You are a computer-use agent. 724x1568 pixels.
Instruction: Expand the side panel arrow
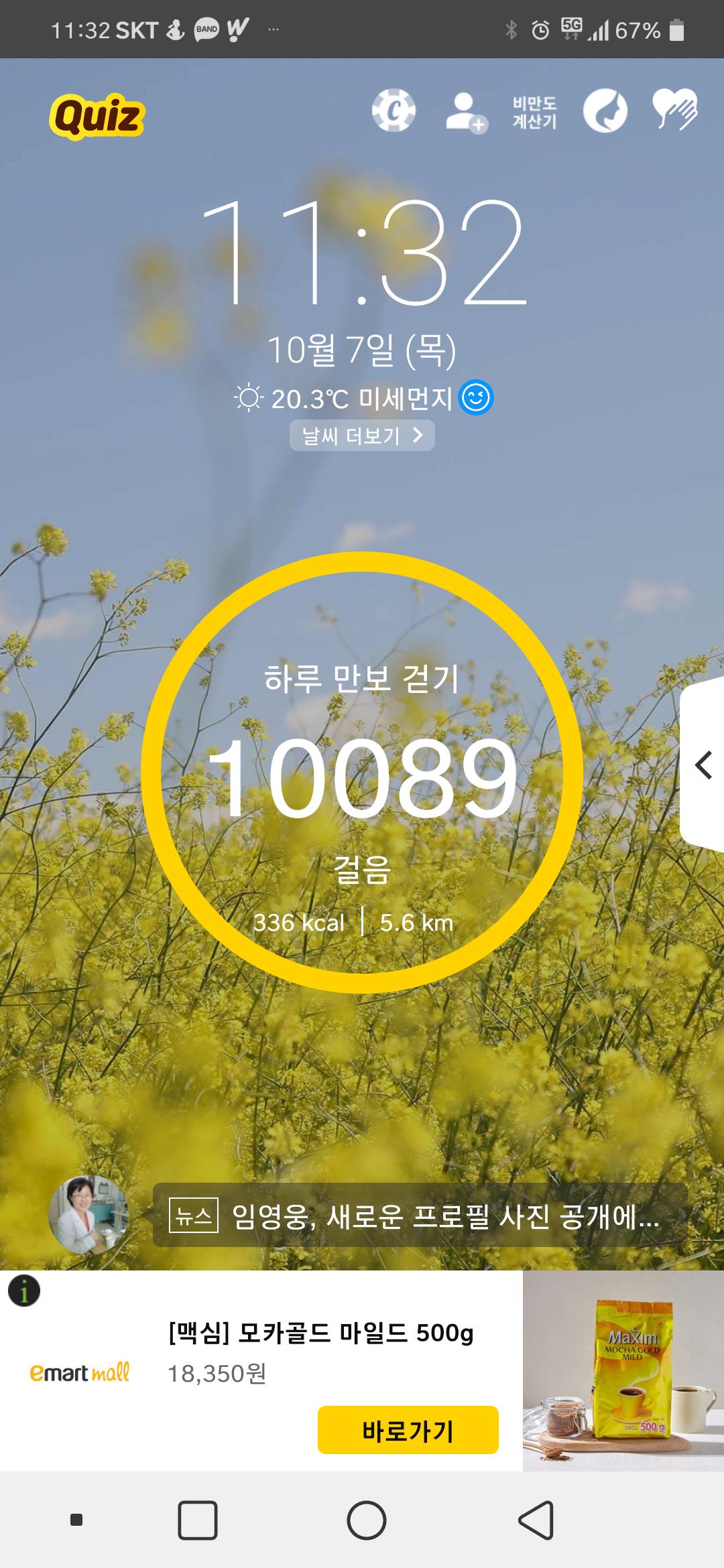click(703, 765)
